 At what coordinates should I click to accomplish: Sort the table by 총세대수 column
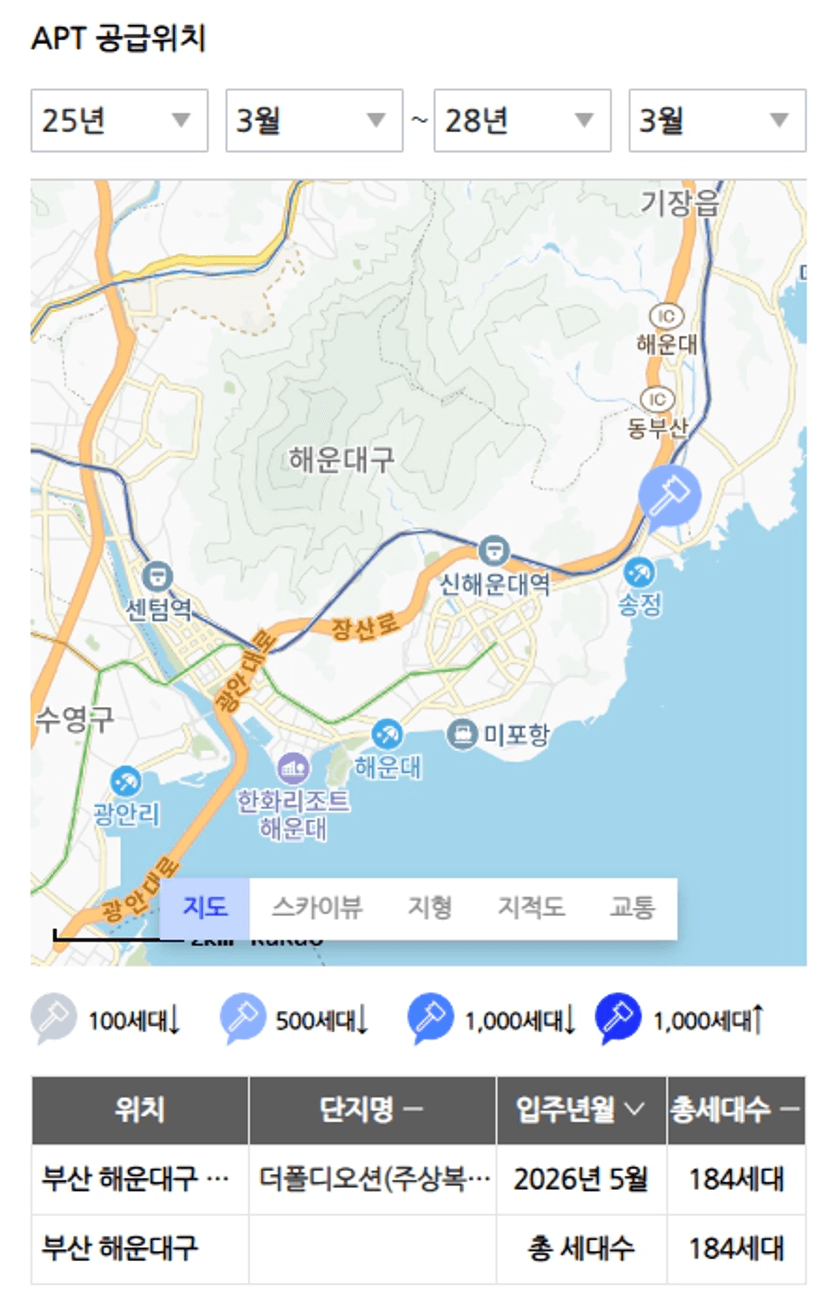[735, 1110]
